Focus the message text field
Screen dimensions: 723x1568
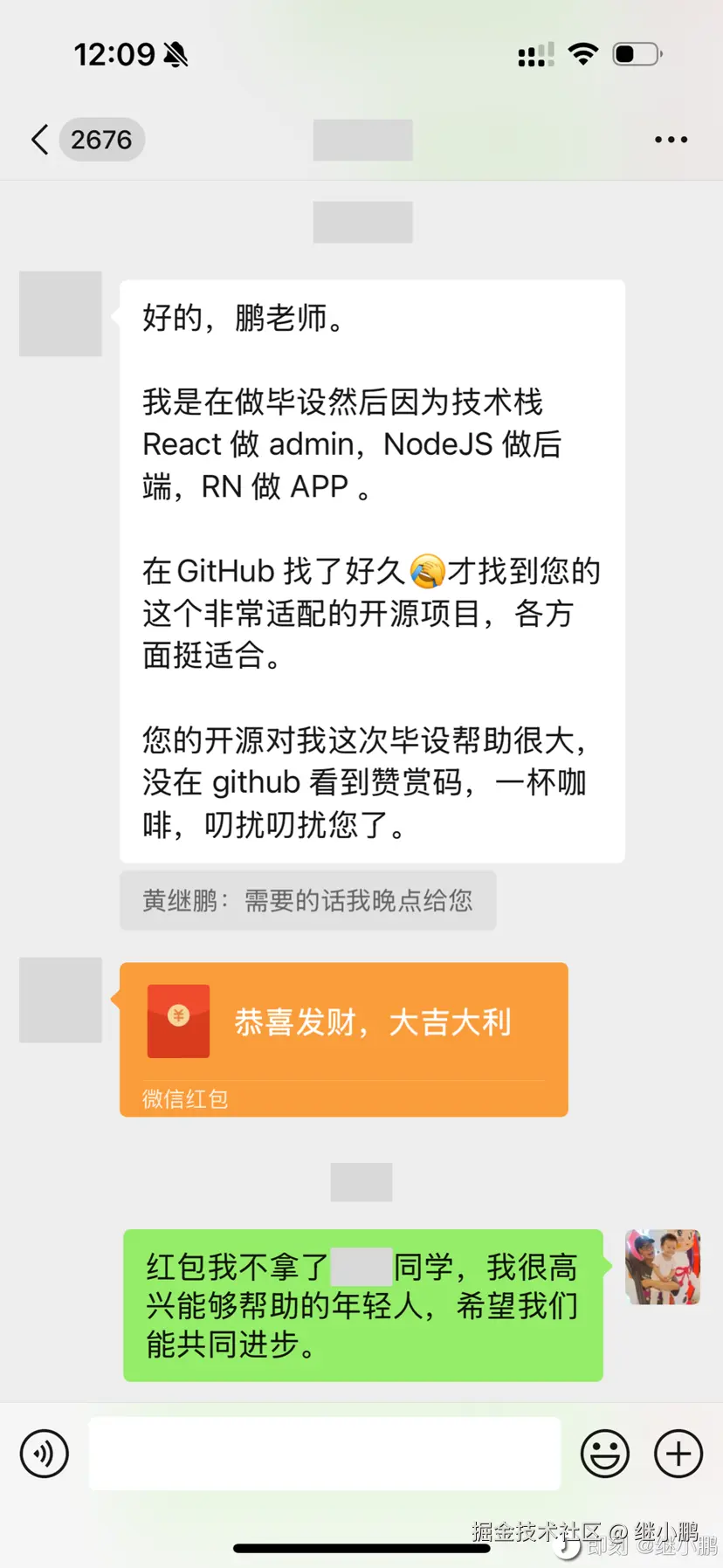click(325, 1454)
